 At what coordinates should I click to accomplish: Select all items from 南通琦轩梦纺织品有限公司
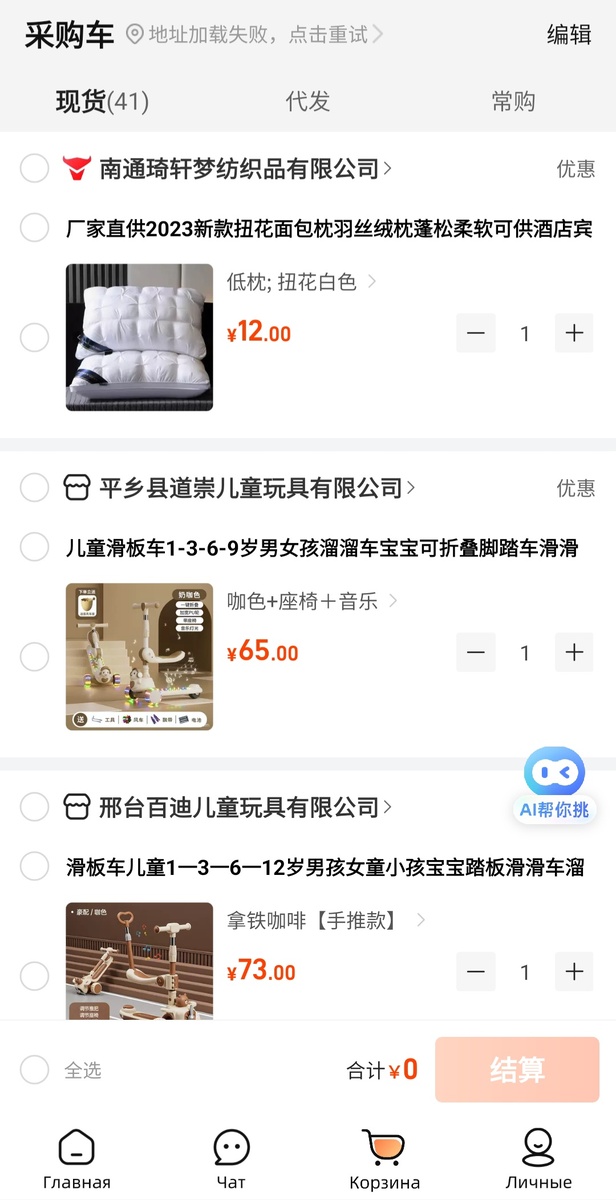[x=35, y=168]
